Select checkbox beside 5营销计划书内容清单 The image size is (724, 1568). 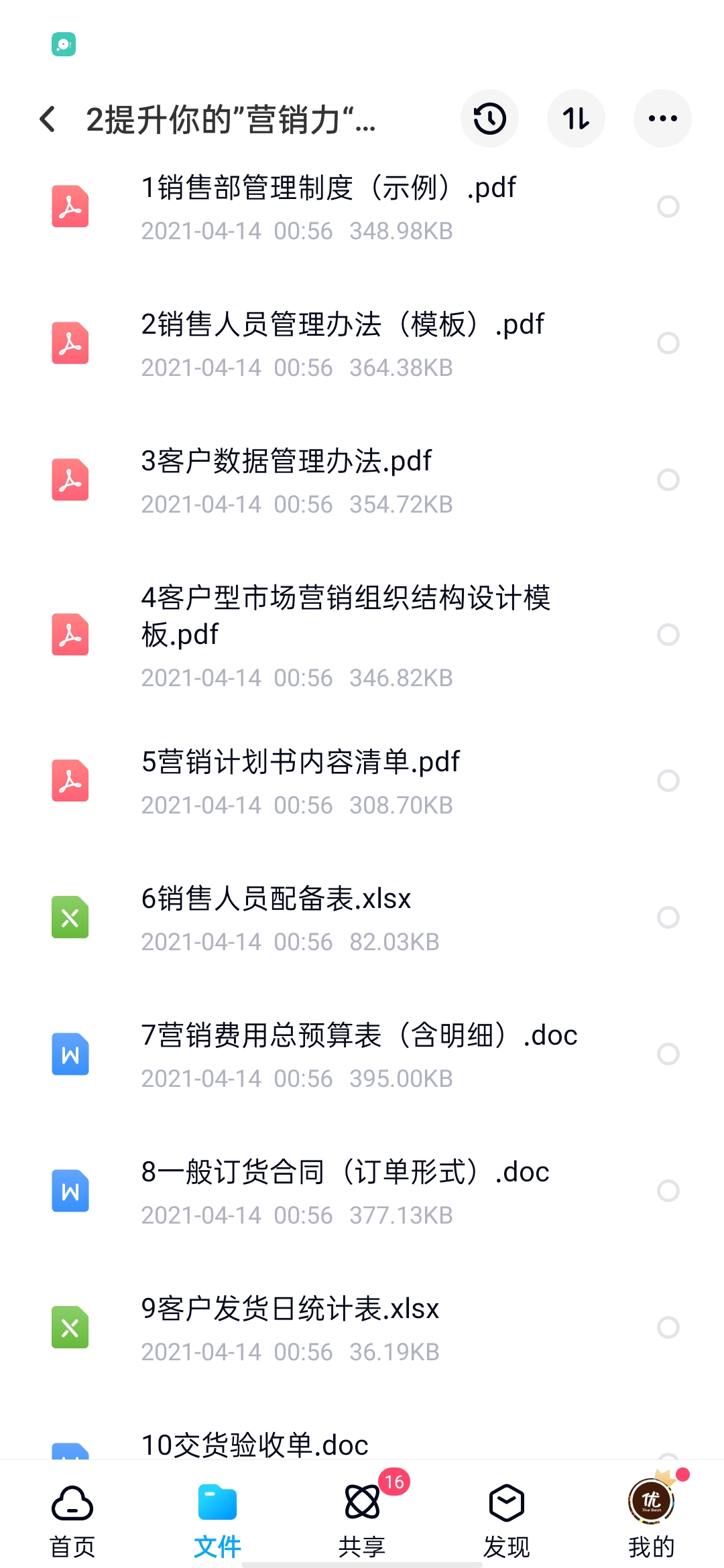[669, 781]
